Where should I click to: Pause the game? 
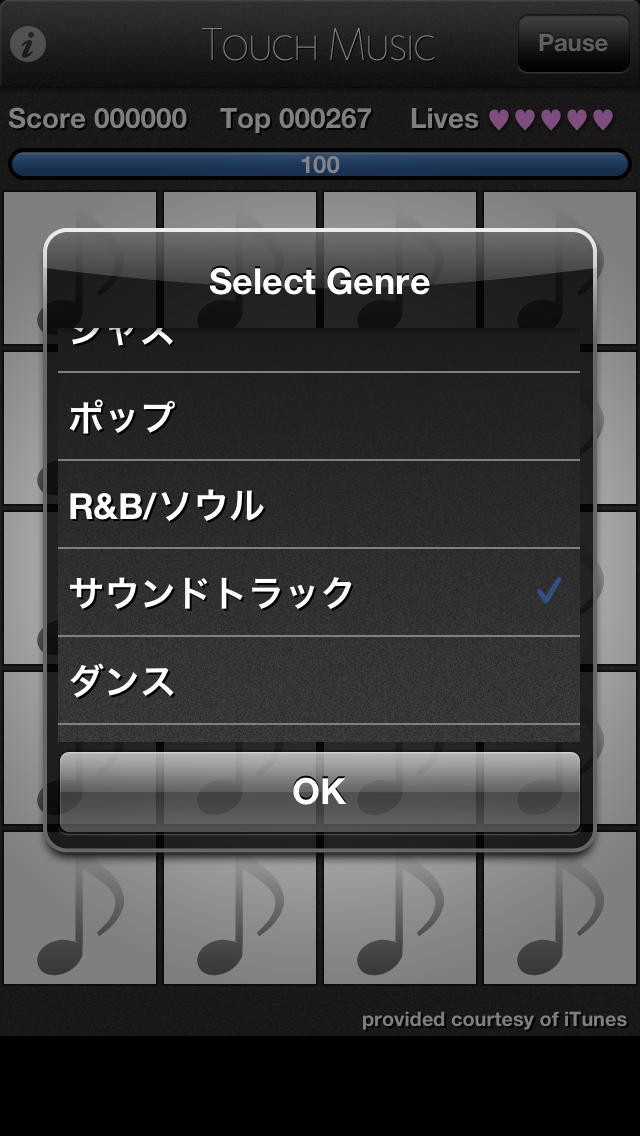572,44
